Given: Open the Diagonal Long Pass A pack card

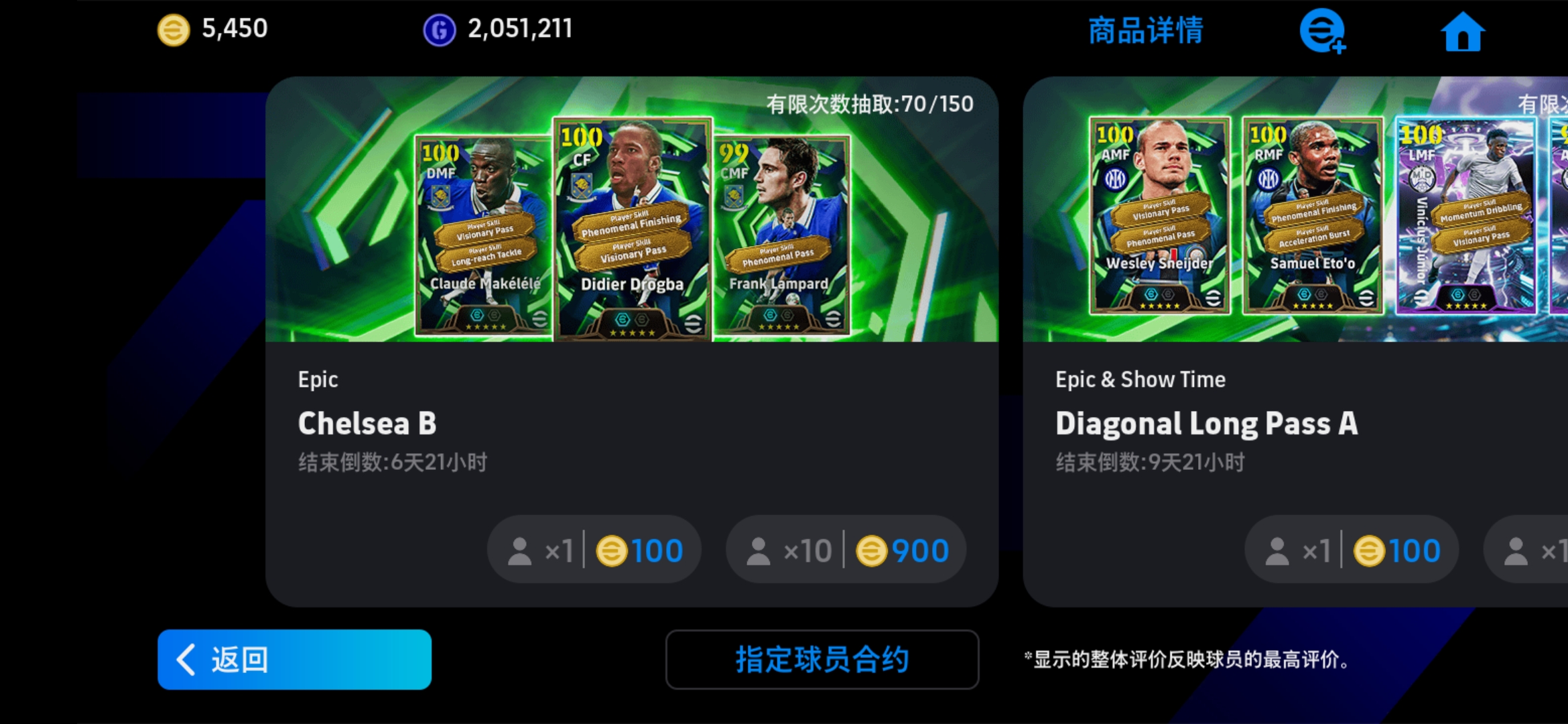Looking at the screenshot, I should click(1293, 268).
